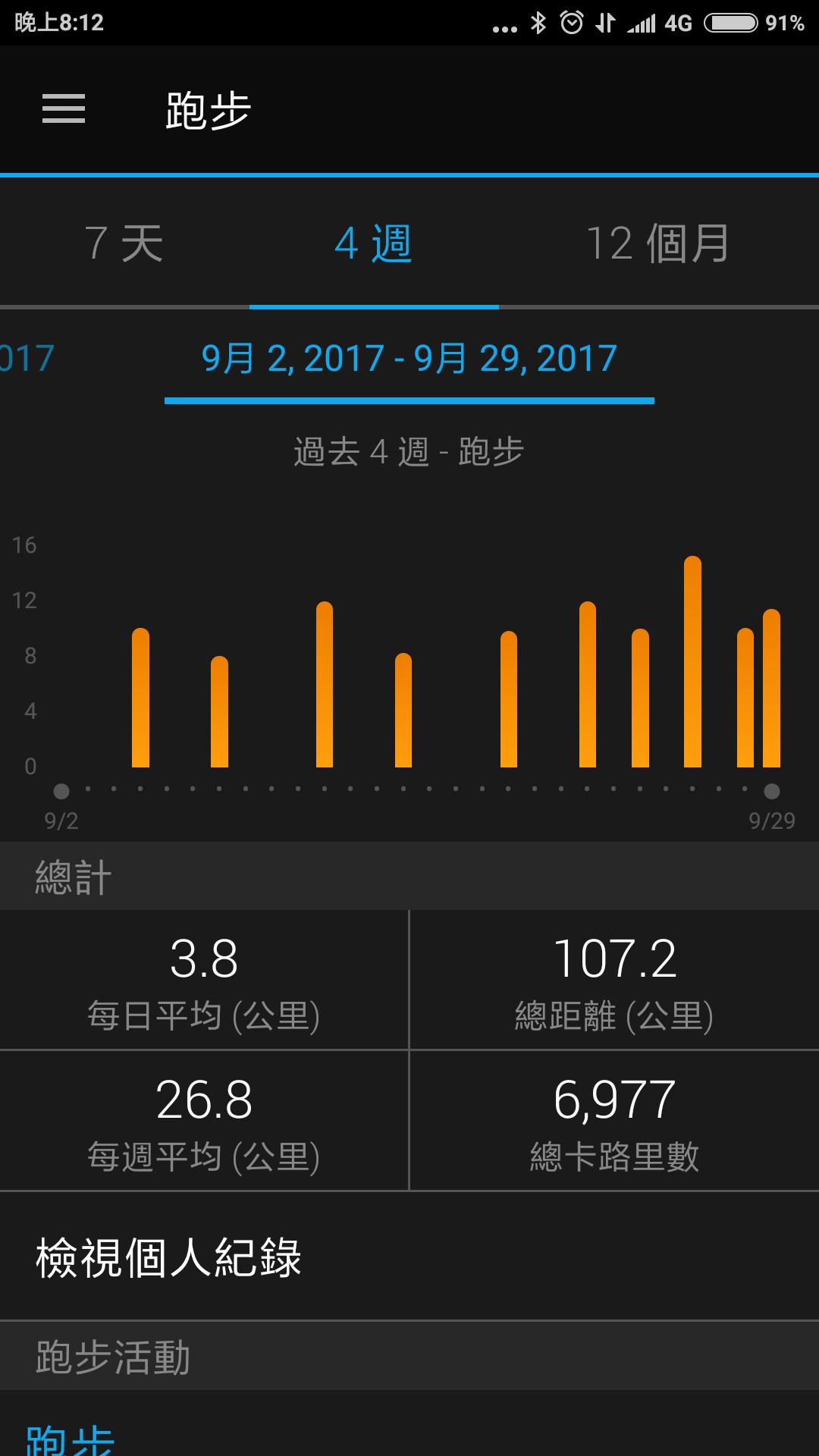Select the 4 週 tab

pyautogui.click(x=374, y=243)
